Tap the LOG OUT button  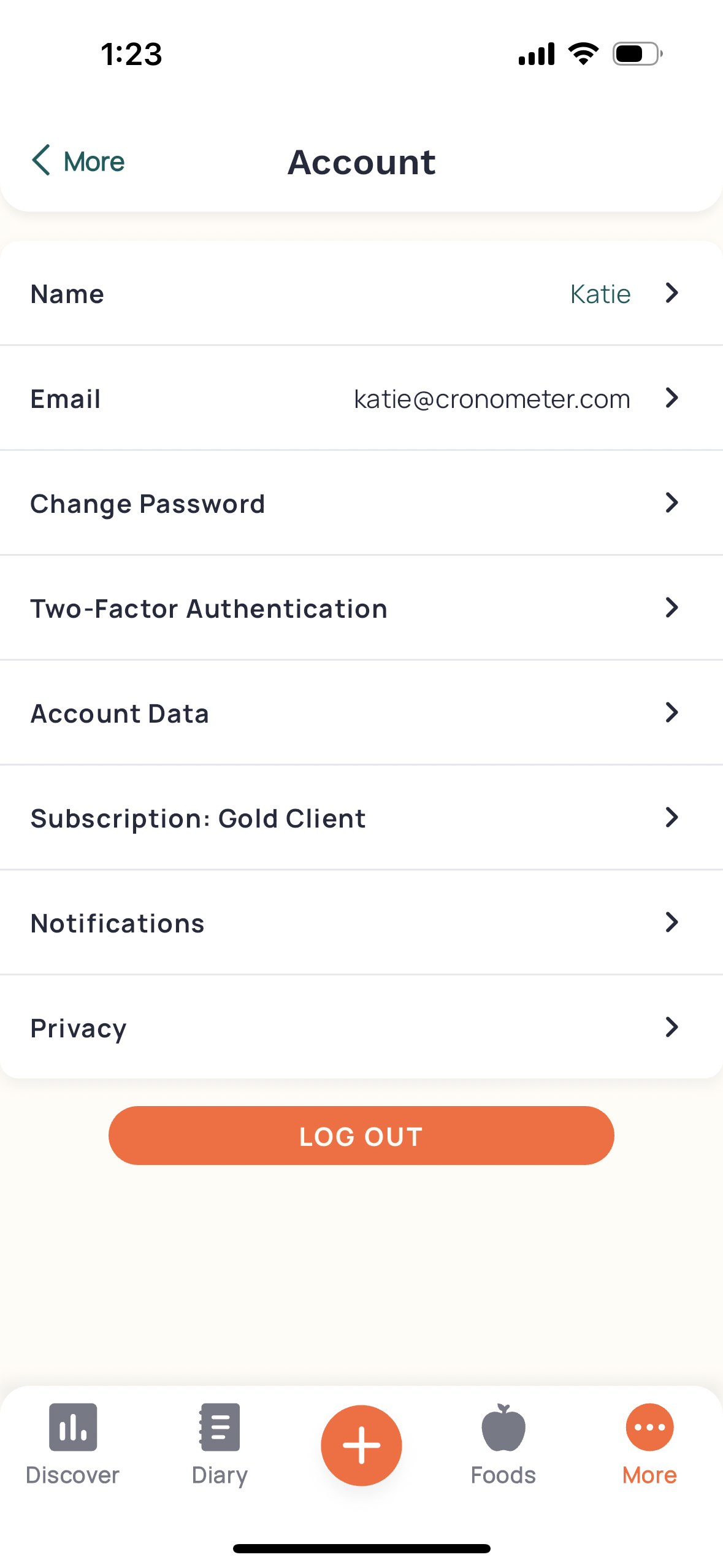point(361,1136)
